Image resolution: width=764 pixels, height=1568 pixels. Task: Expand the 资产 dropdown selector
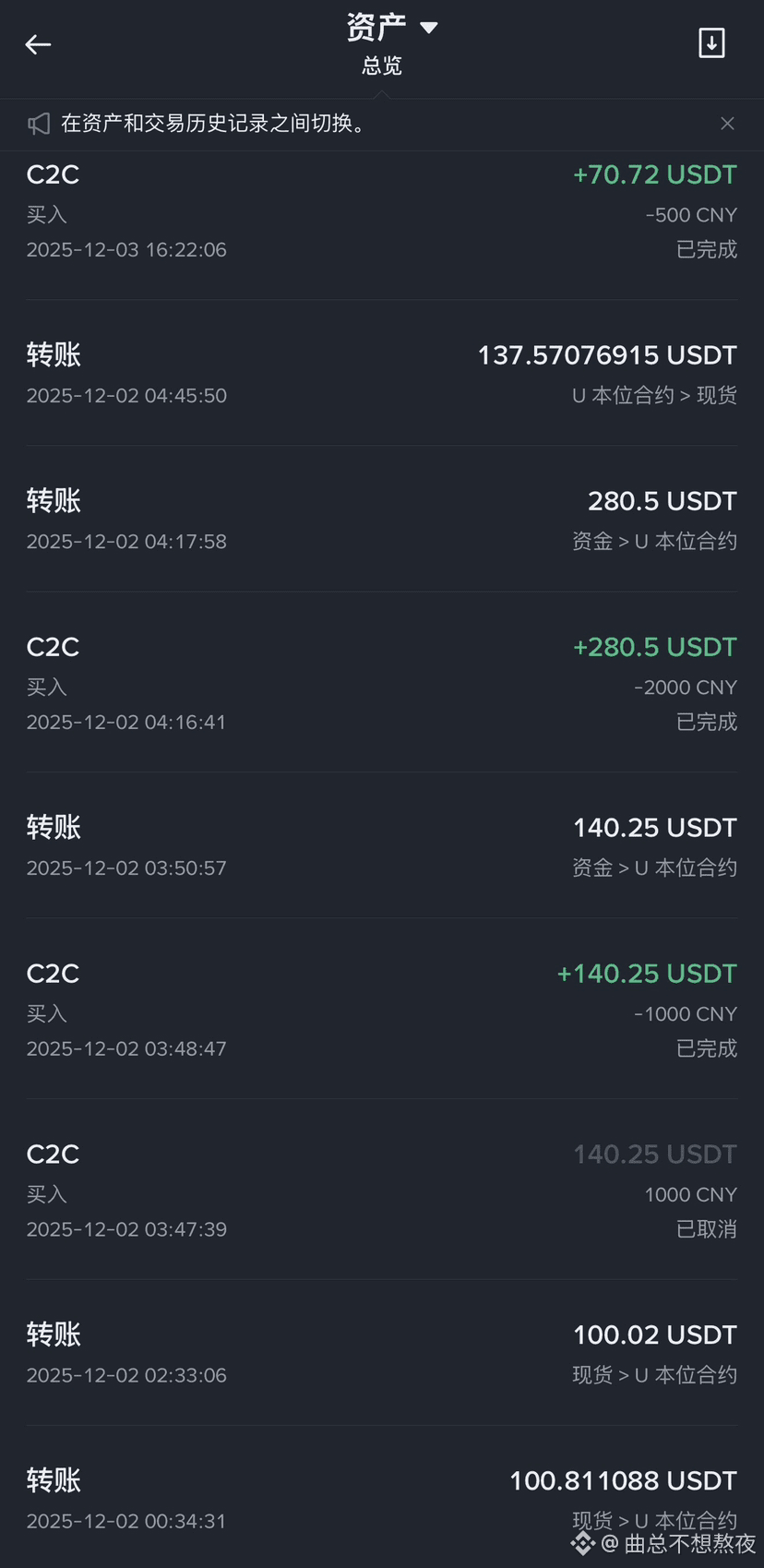[391, 28]
